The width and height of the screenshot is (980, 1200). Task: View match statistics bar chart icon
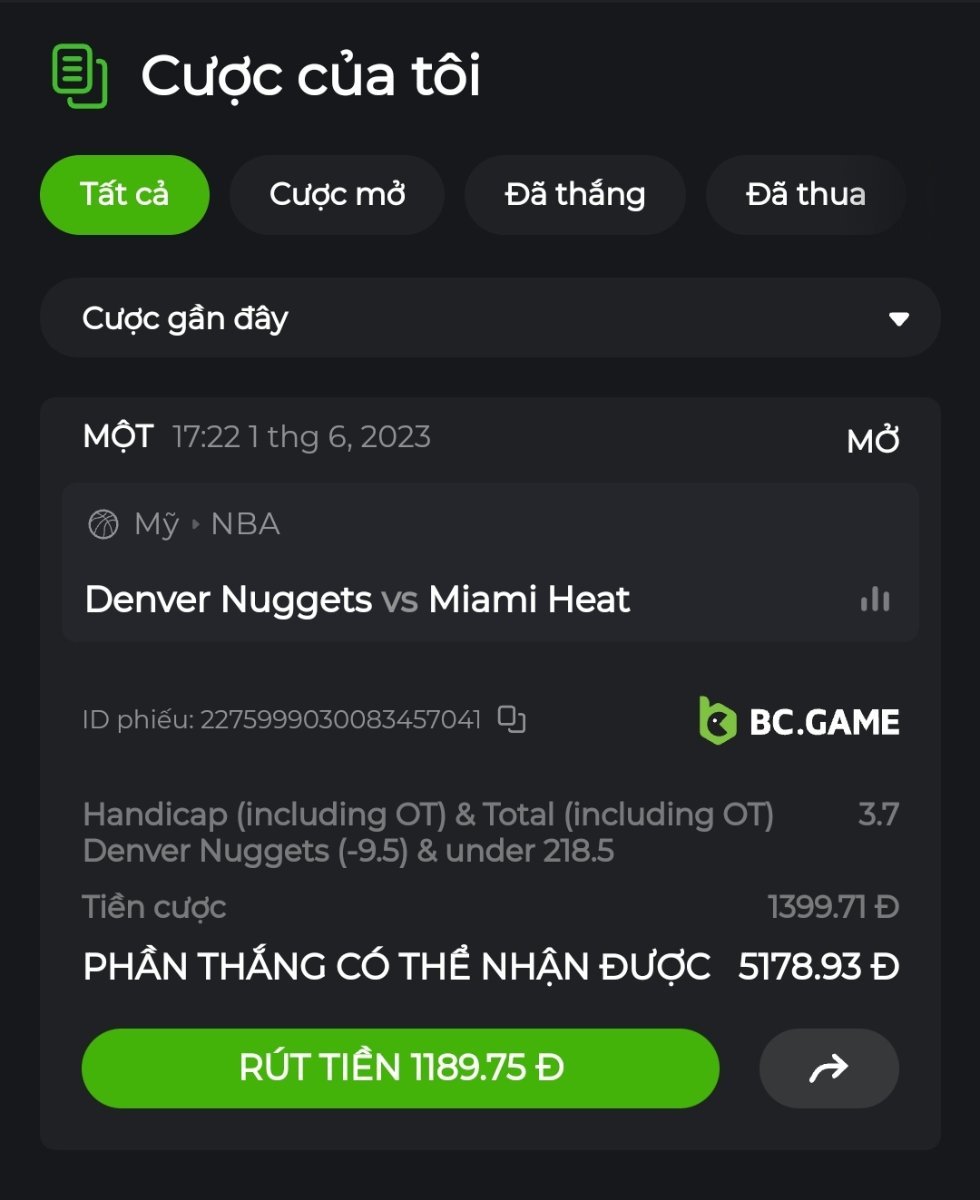(x=875, y=600)
